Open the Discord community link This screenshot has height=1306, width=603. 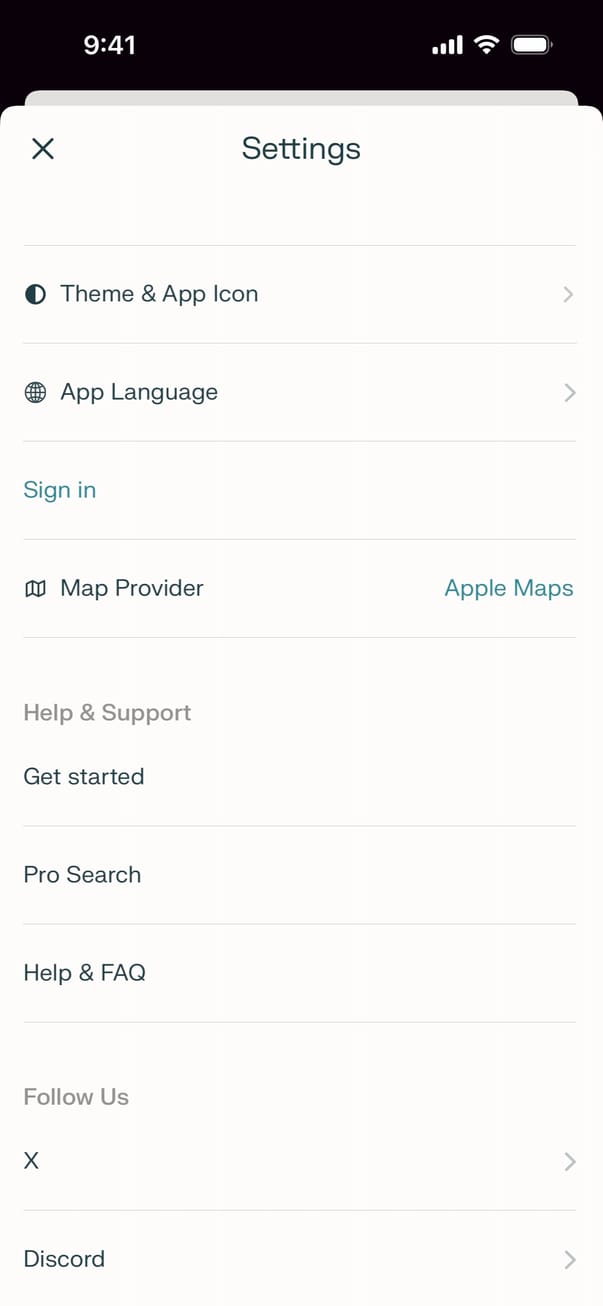tap(300, 1259)
